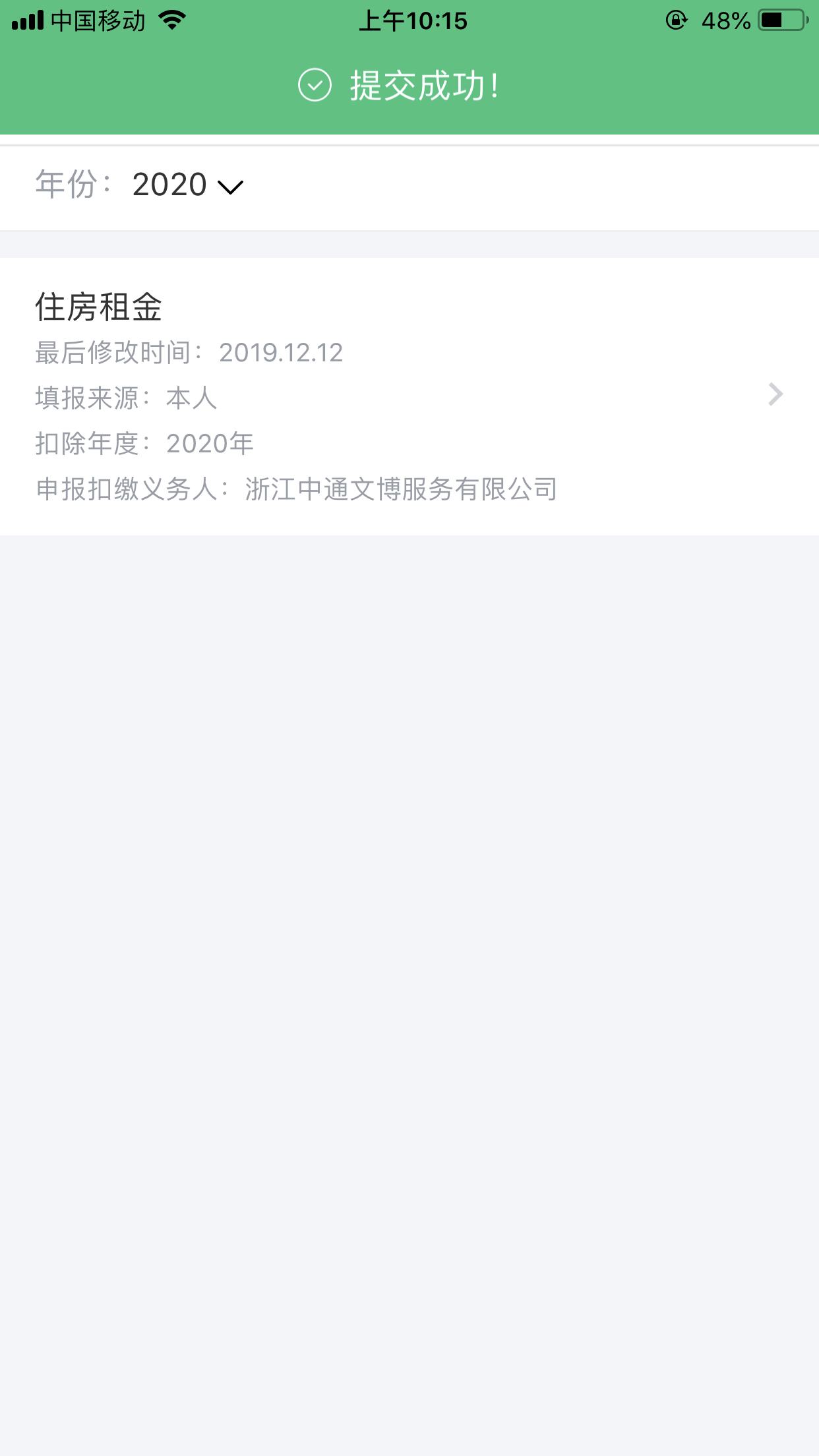This screenshot has width=819, height=1456.
Task: Click the 中国移动 carrier label
Action: (x=98, y=20)
